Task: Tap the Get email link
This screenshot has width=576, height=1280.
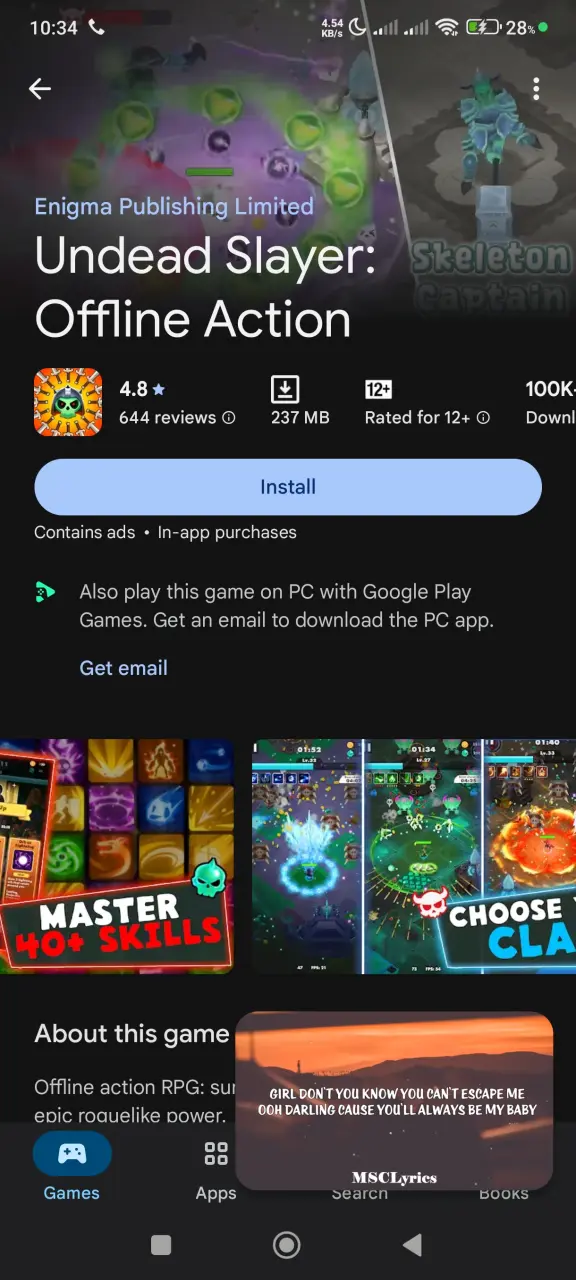Action: [x=123, y=668]
